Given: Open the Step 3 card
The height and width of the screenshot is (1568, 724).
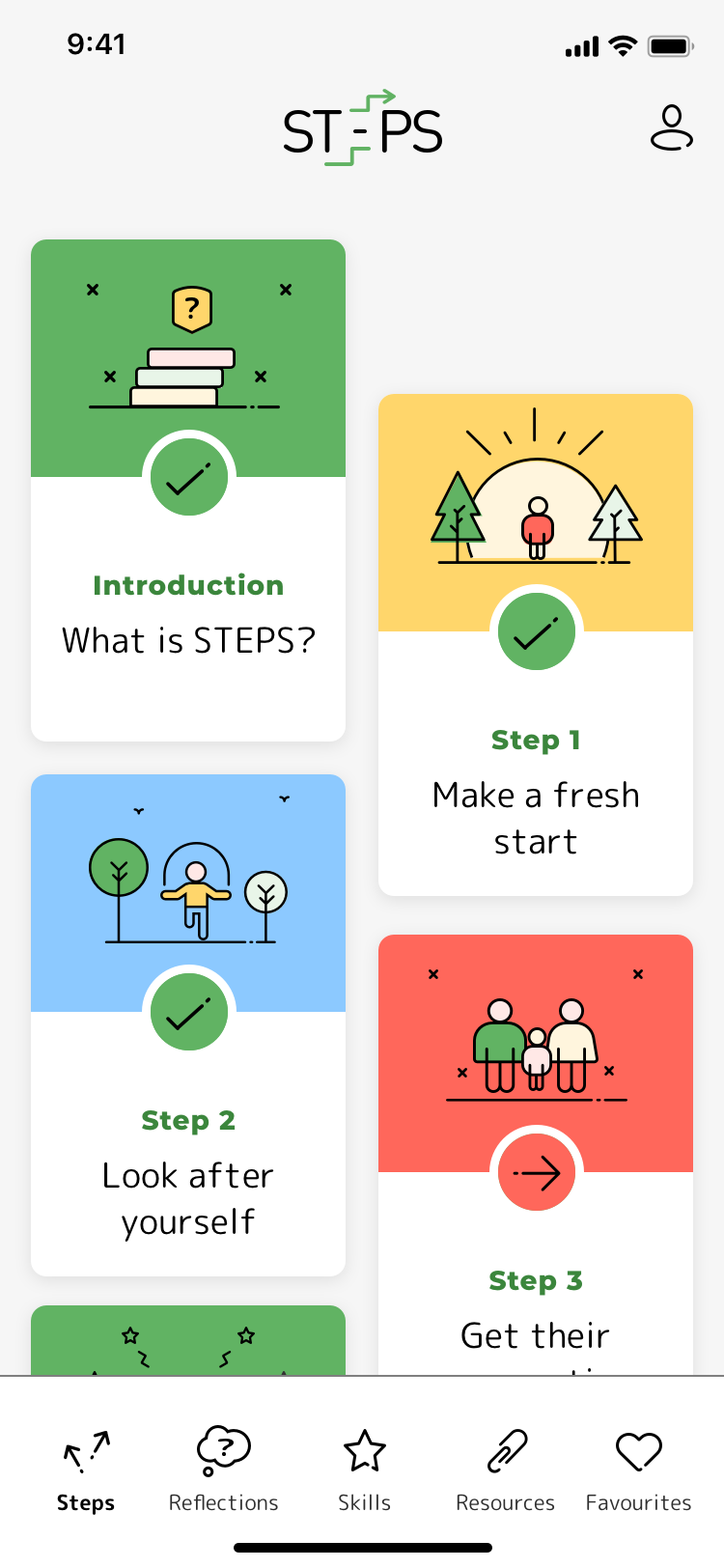Looking at the screenshot, I should [536, 1155].
